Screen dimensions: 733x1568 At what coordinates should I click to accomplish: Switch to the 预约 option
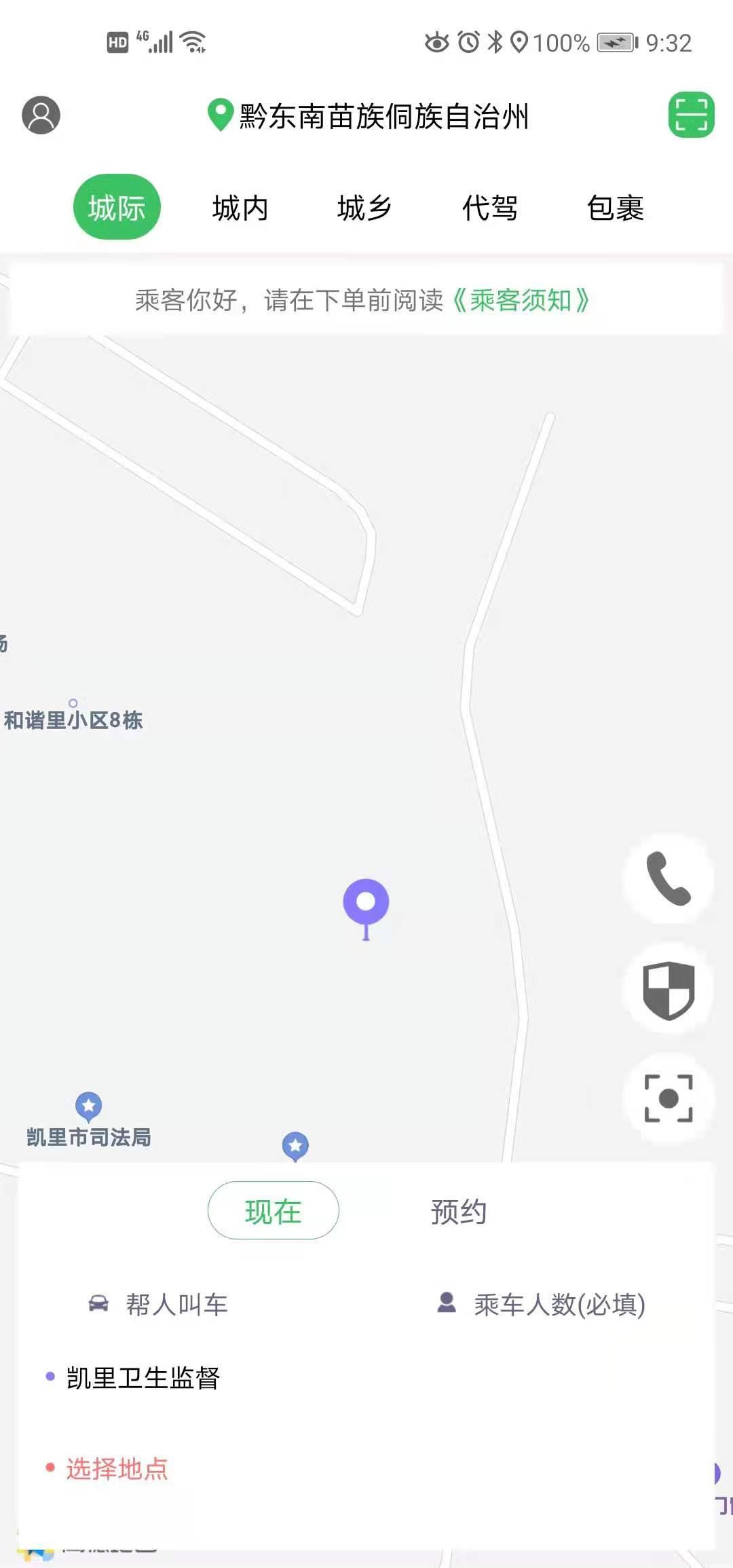[459, 1212]
